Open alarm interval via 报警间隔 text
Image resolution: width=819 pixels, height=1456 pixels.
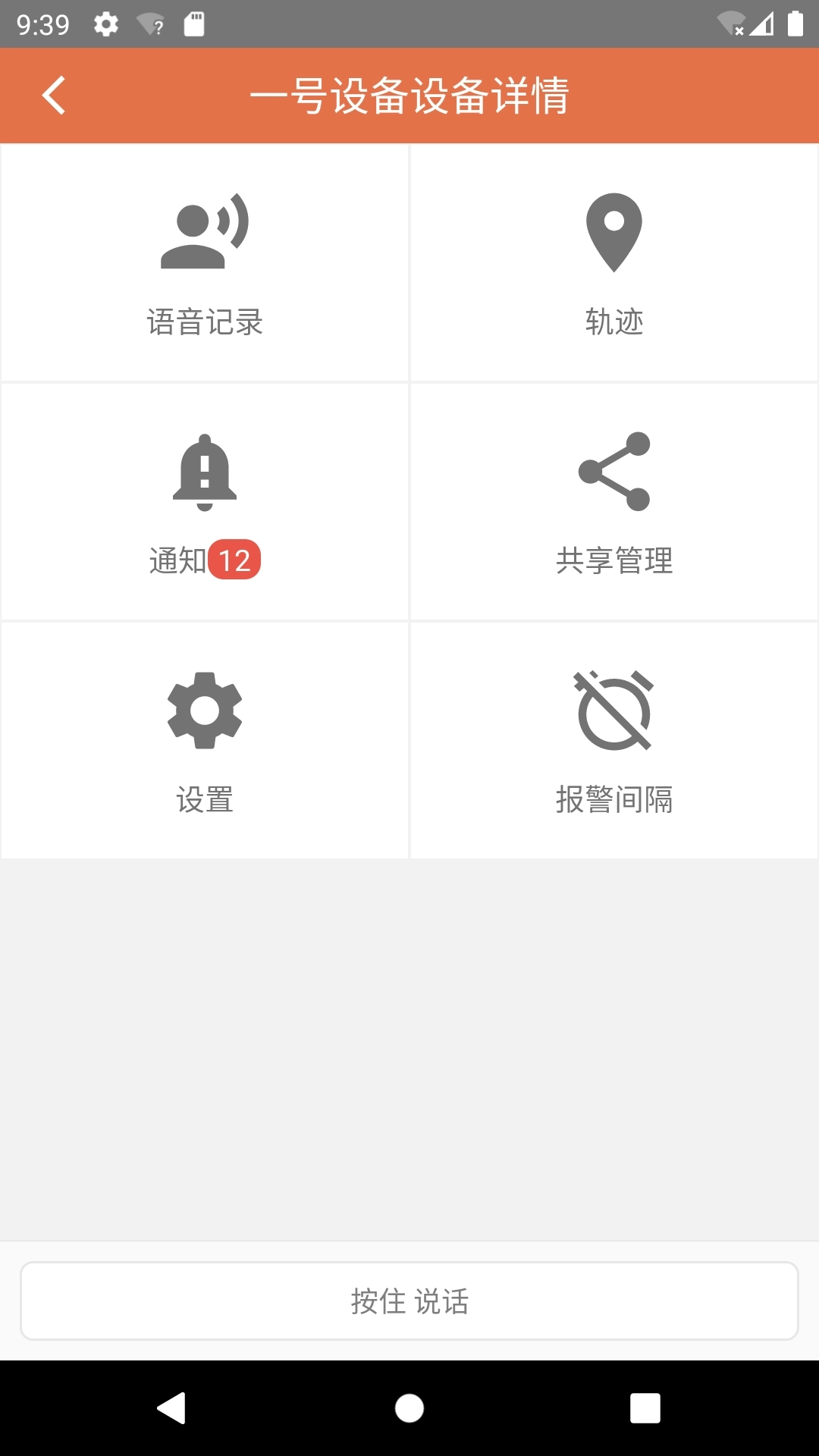[613, 798]
